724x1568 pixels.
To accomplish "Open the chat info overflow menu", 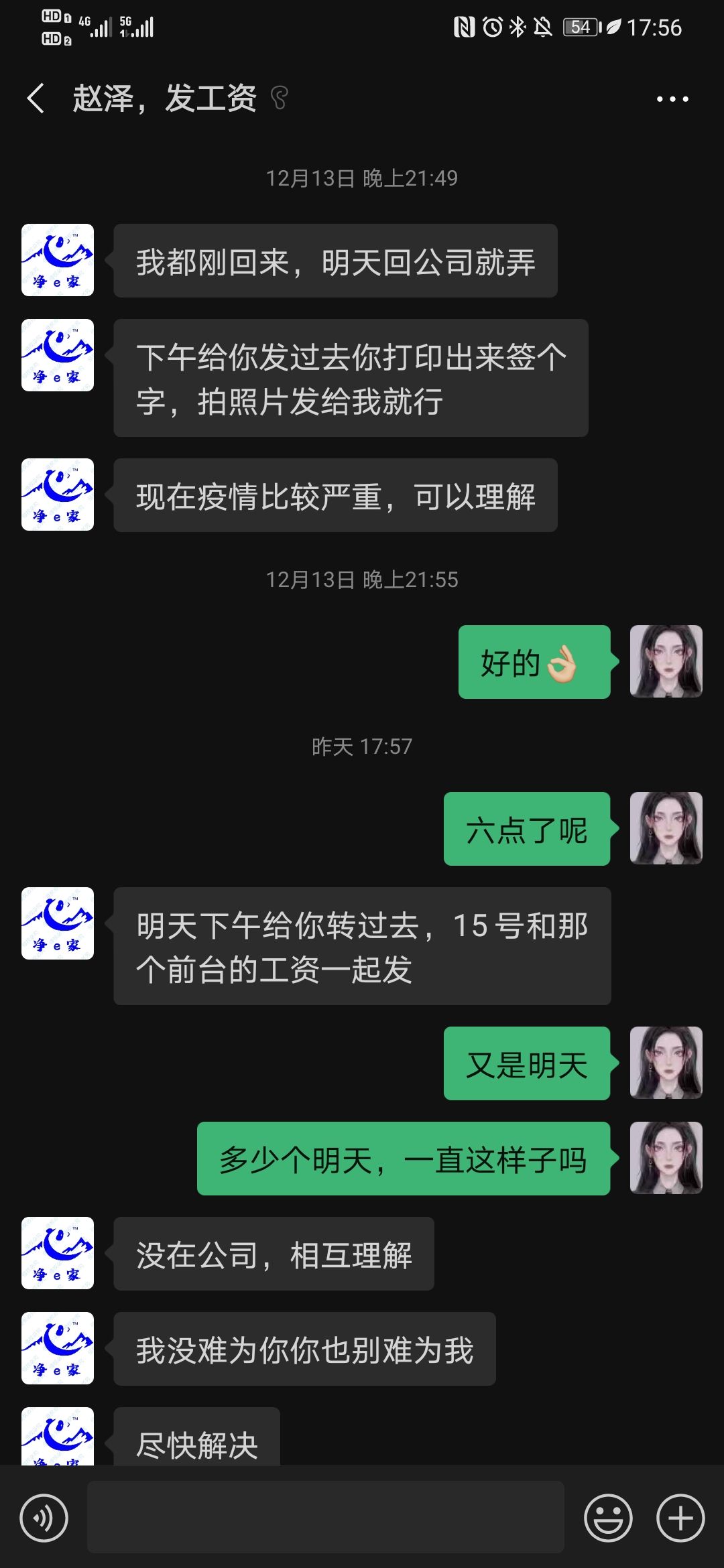I will click(x=672, y=99).
